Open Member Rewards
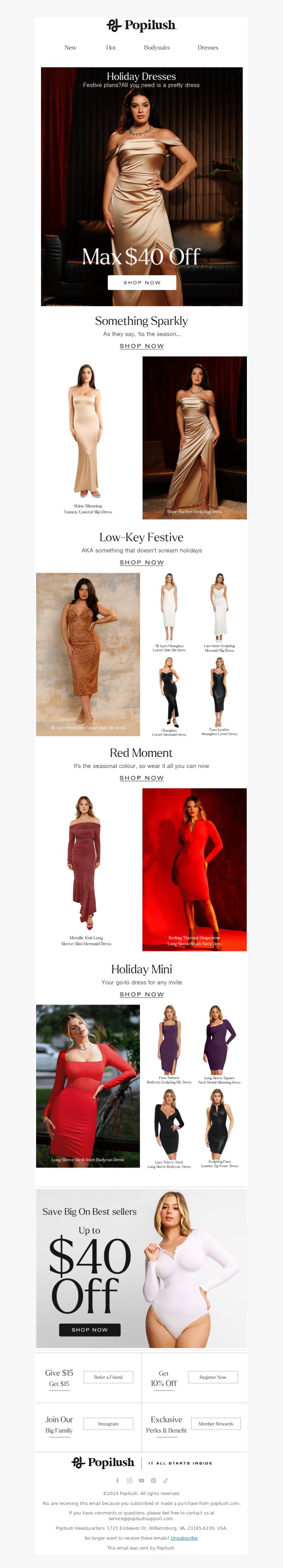 (215, 1424)
